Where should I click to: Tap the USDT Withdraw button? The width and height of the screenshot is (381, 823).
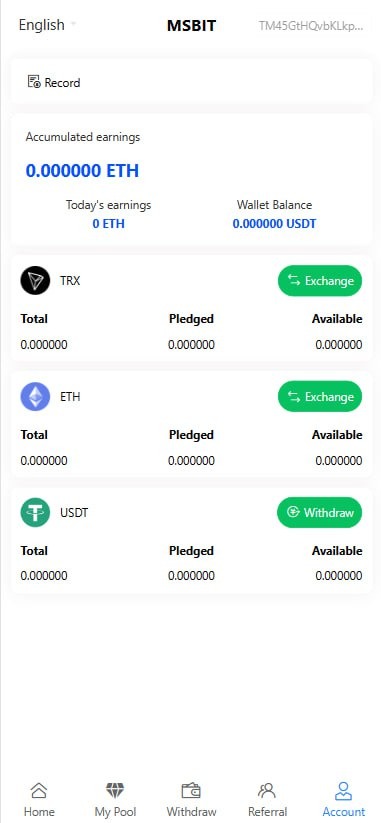click(320, 512)
